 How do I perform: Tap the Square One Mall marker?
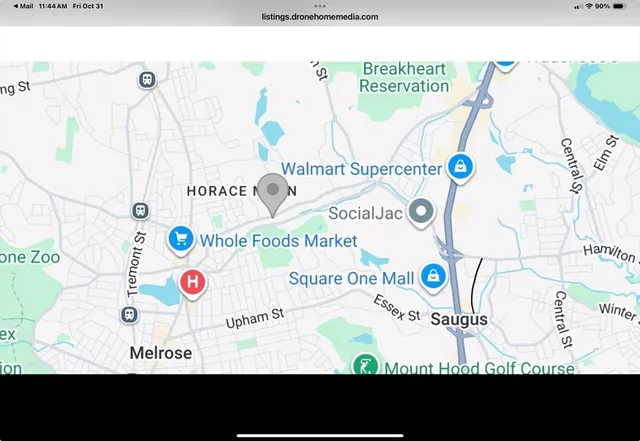click(x=432, y=276)
